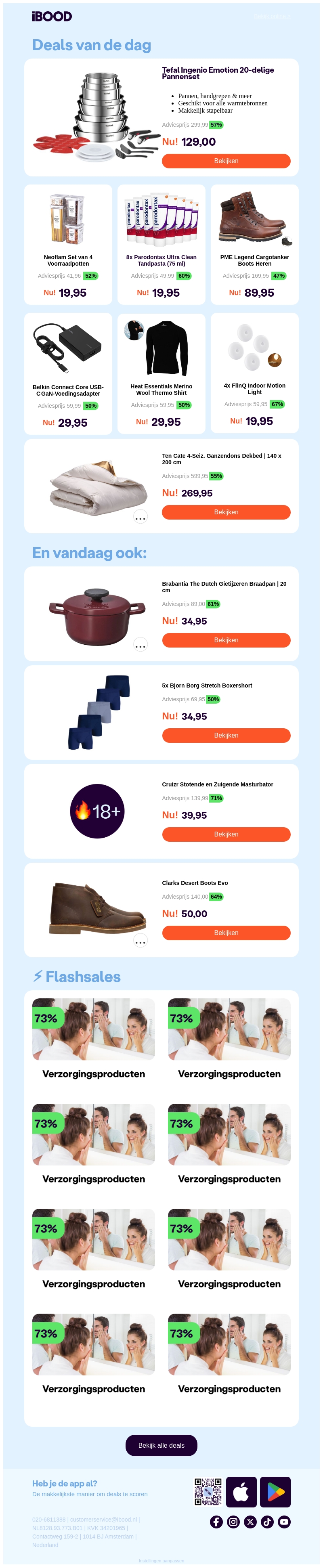This screenshot has height=1568, width=323.
Task: Tap Bekijken for the Tefal Ingenio pannenset
Action: tap(226, 161)
